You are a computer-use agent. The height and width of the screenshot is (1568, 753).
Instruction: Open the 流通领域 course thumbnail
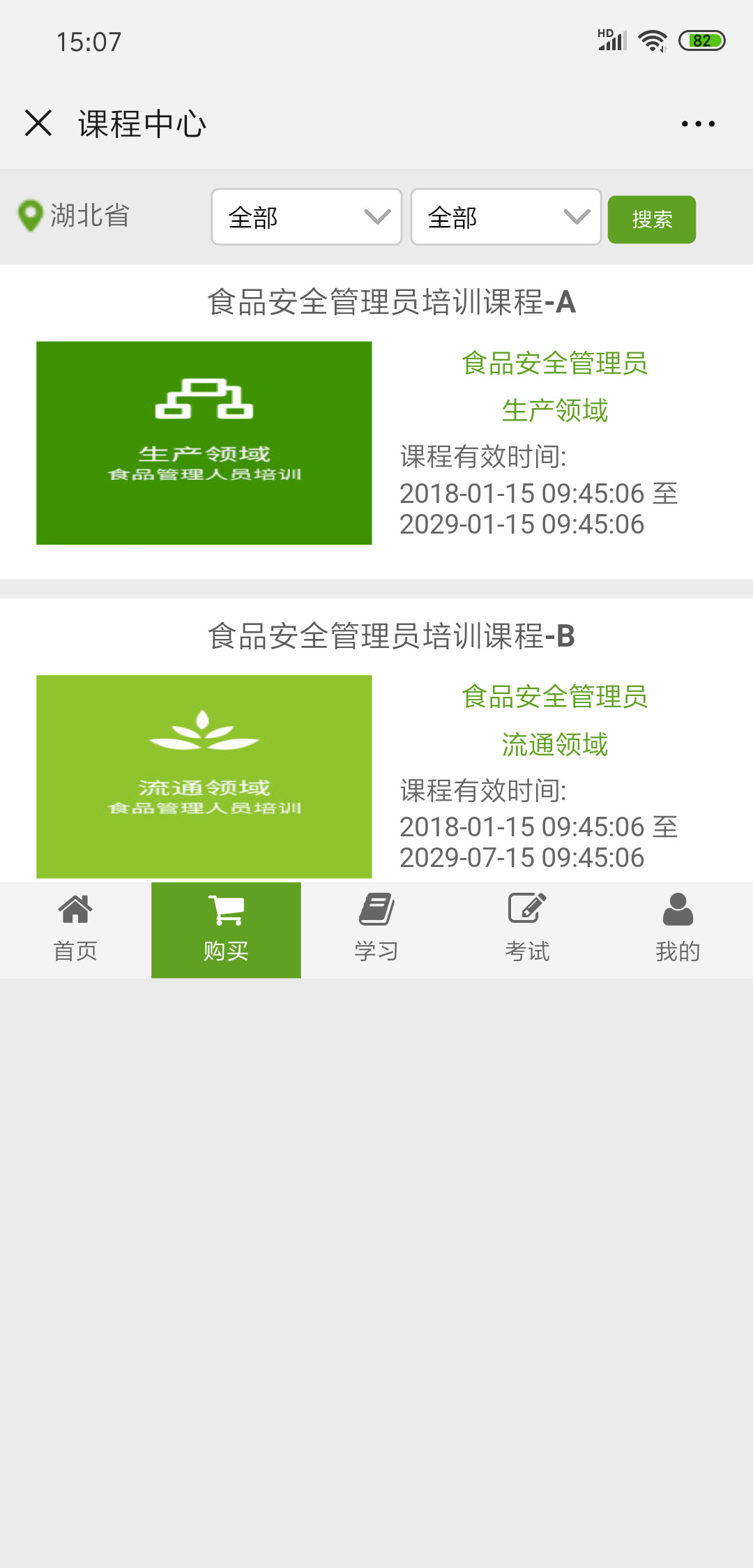click(204, 776)
